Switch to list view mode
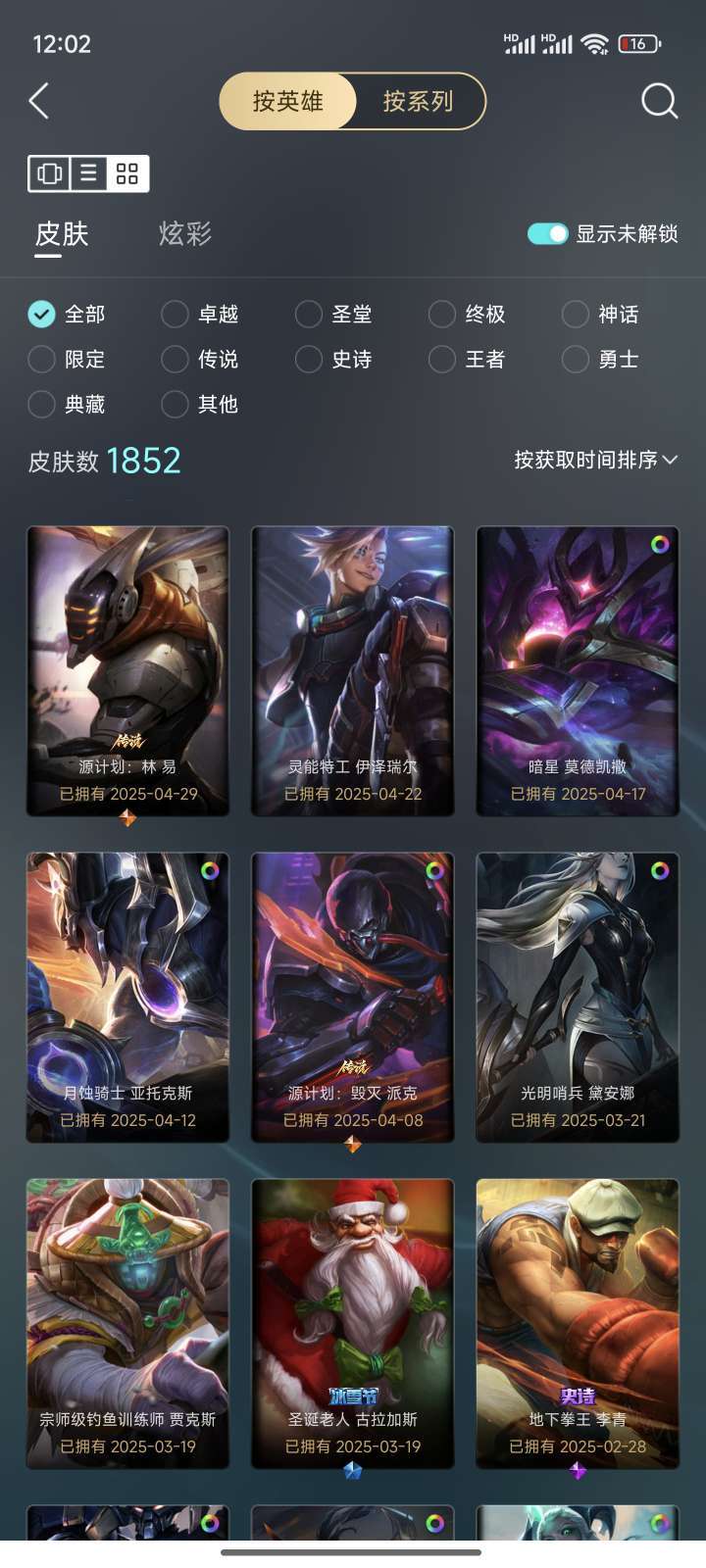The height and width of the screenshot is (1568, 706). click(x=88, y=173)
